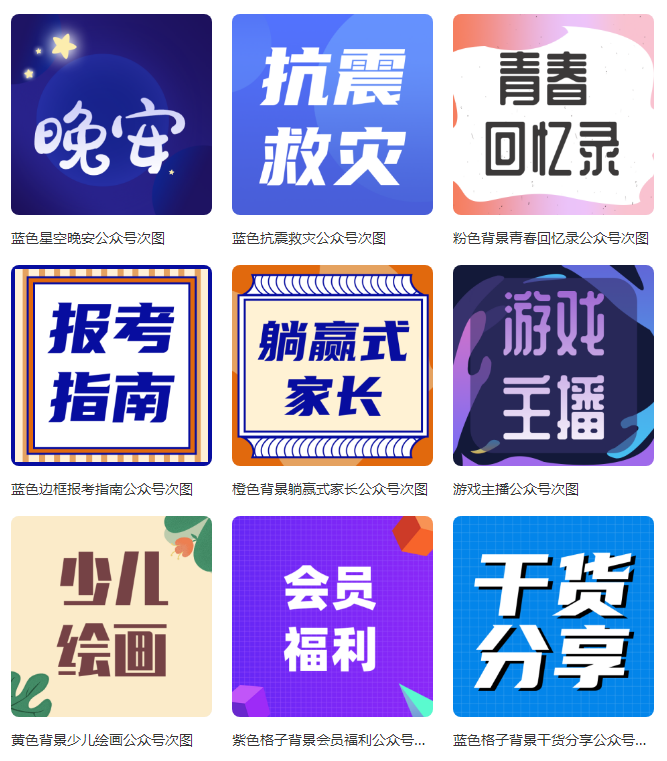The image size is (667, 761).
Task: Open the 会员福利 purple grid template
Action: point(332,617)
